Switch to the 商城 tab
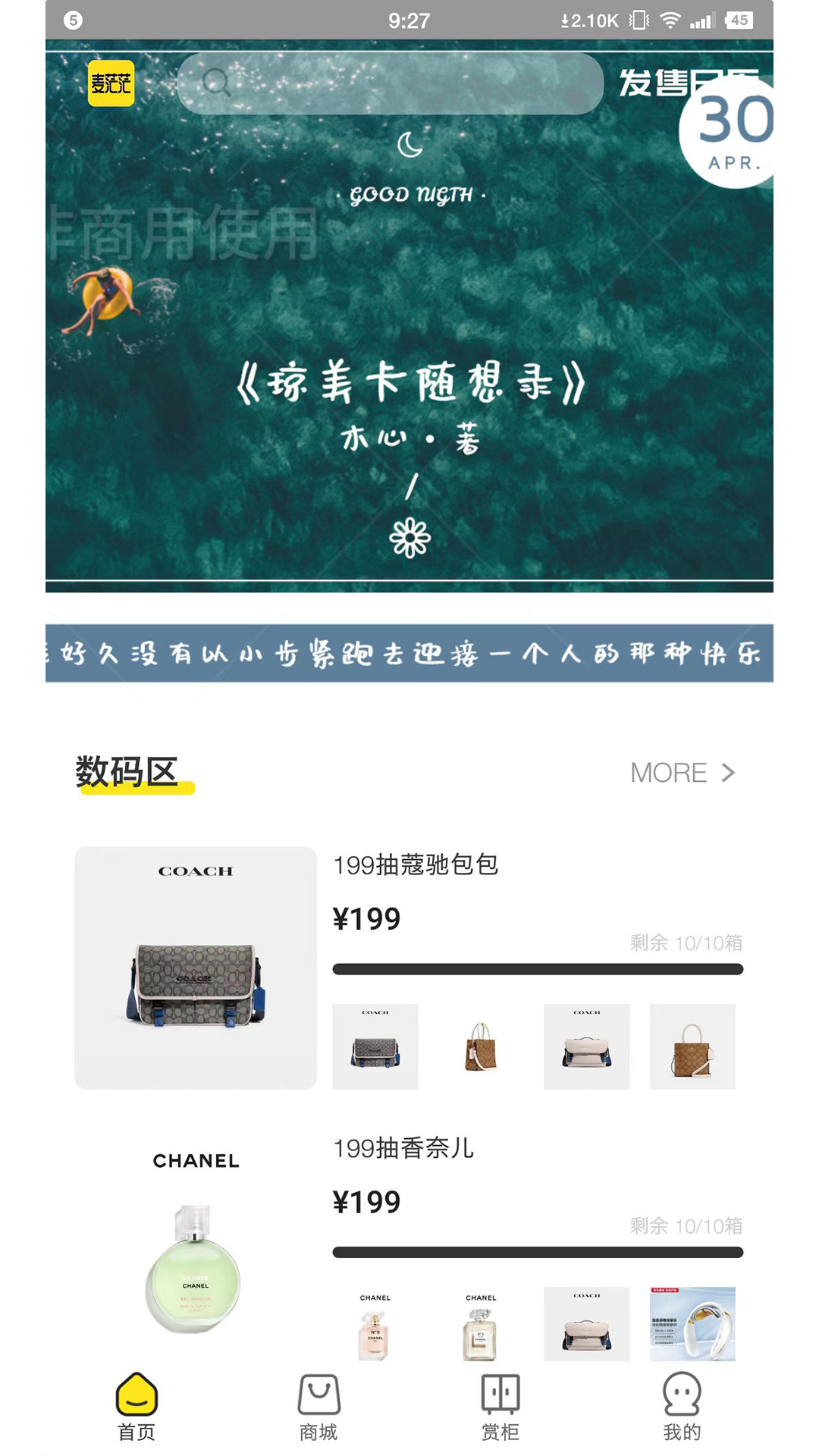This screenshot has height=1456, width=819. click(318, 1407)
